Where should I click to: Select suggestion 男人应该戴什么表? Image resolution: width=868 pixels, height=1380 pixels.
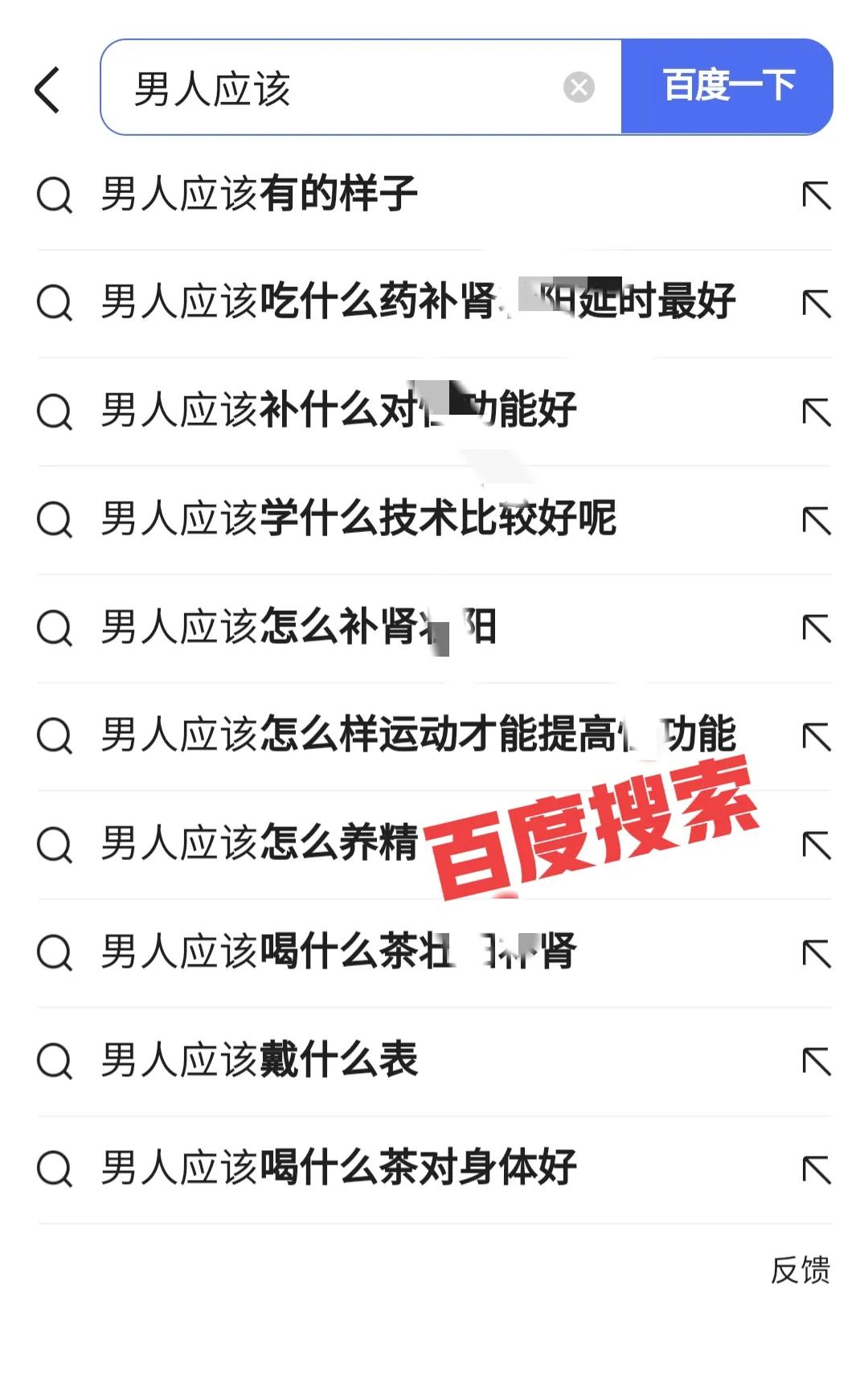point(257,1061)
